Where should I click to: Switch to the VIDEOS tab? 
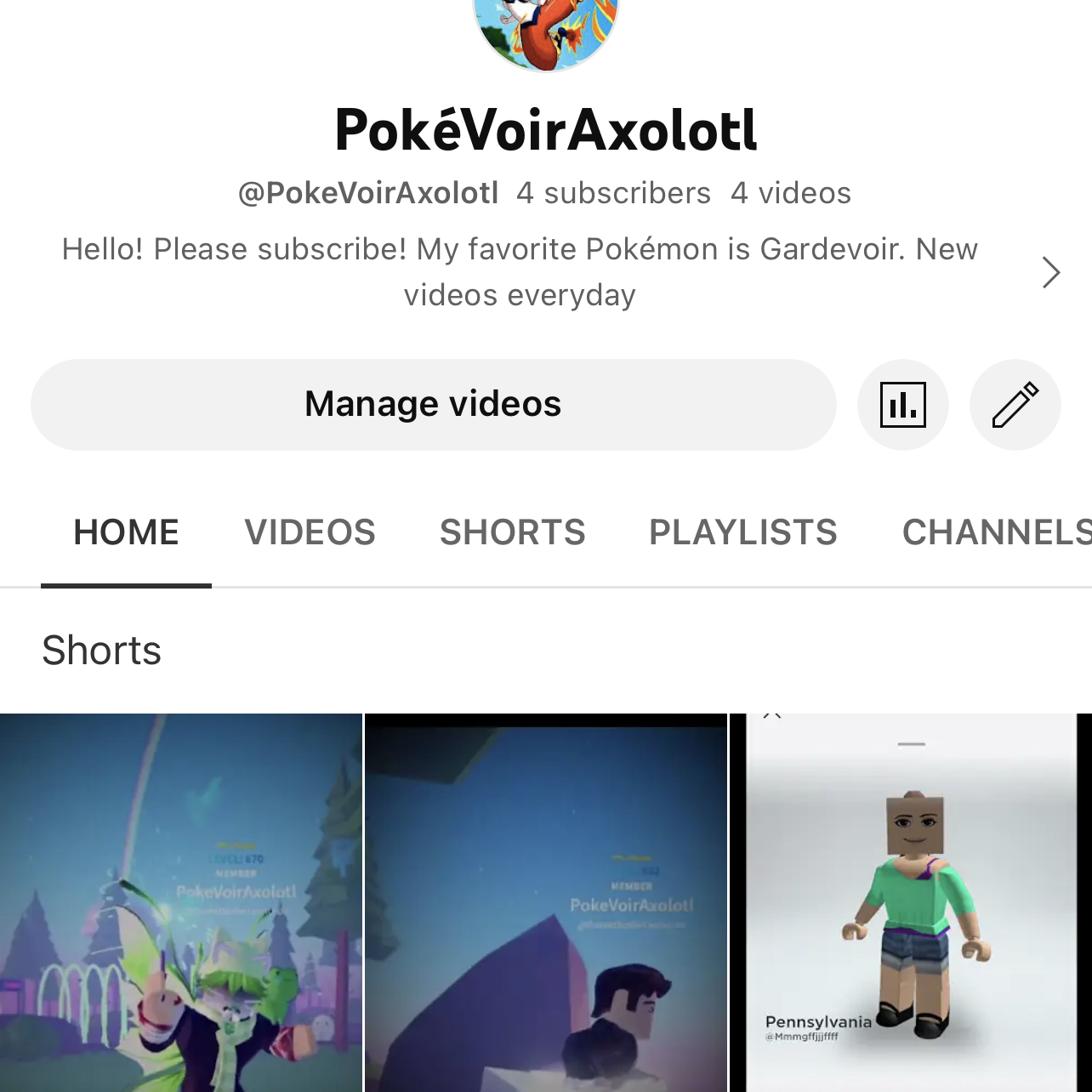pos(310,533)
